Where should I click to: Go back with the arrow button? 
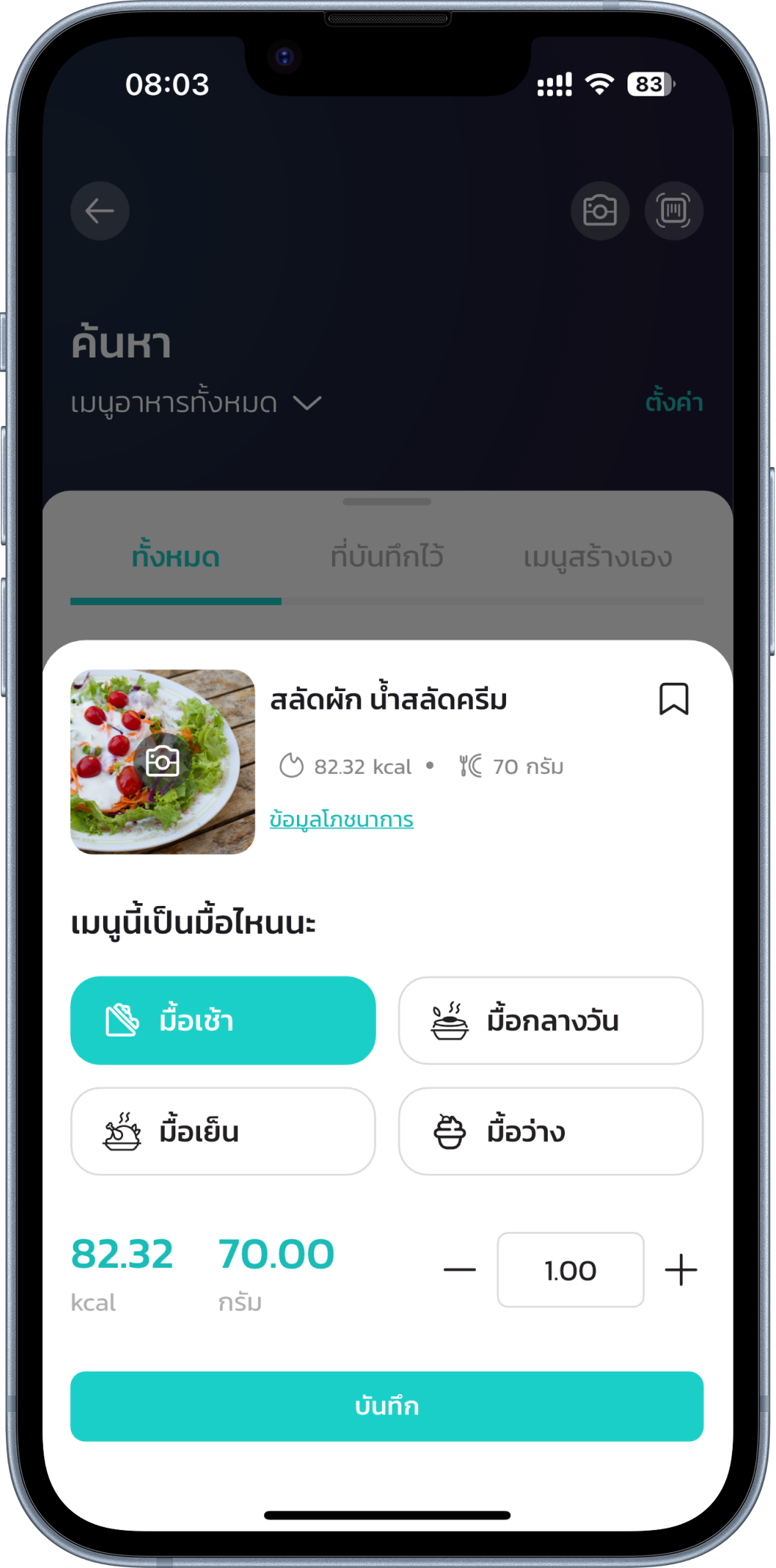click(x=100, y=210)
